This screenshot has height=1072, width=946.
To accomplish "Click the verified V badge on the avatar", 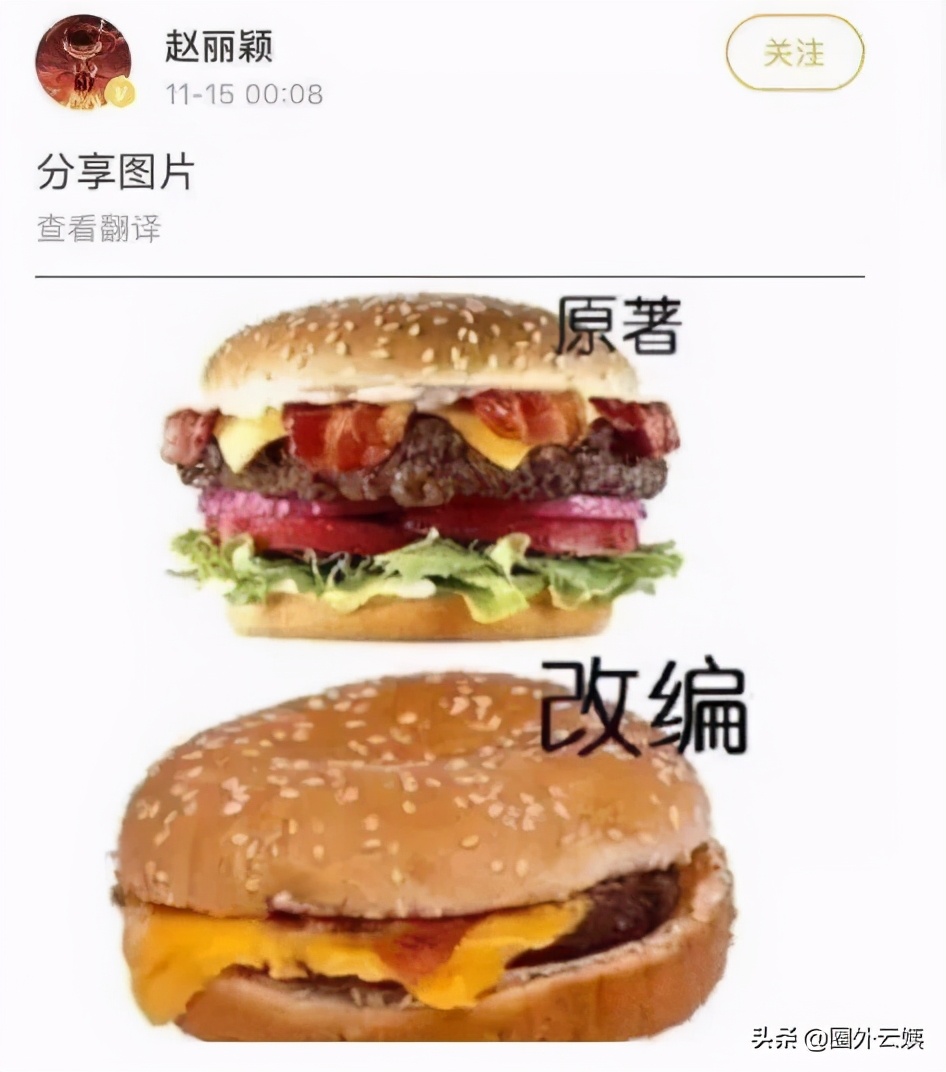I will pyautogui.click(x=117, y=93).
